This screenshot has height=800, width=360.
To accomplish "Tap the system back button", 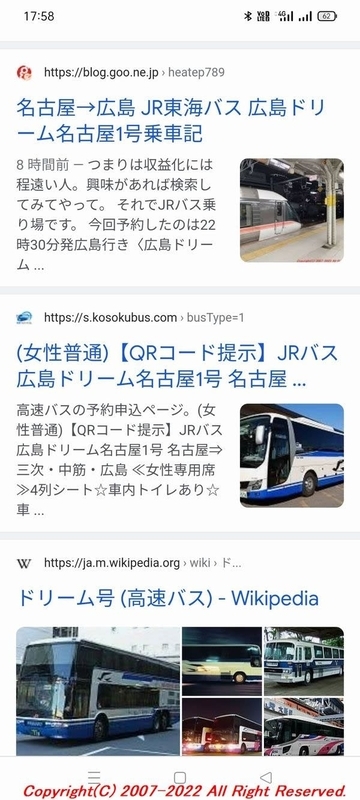I will pos(266,777).
